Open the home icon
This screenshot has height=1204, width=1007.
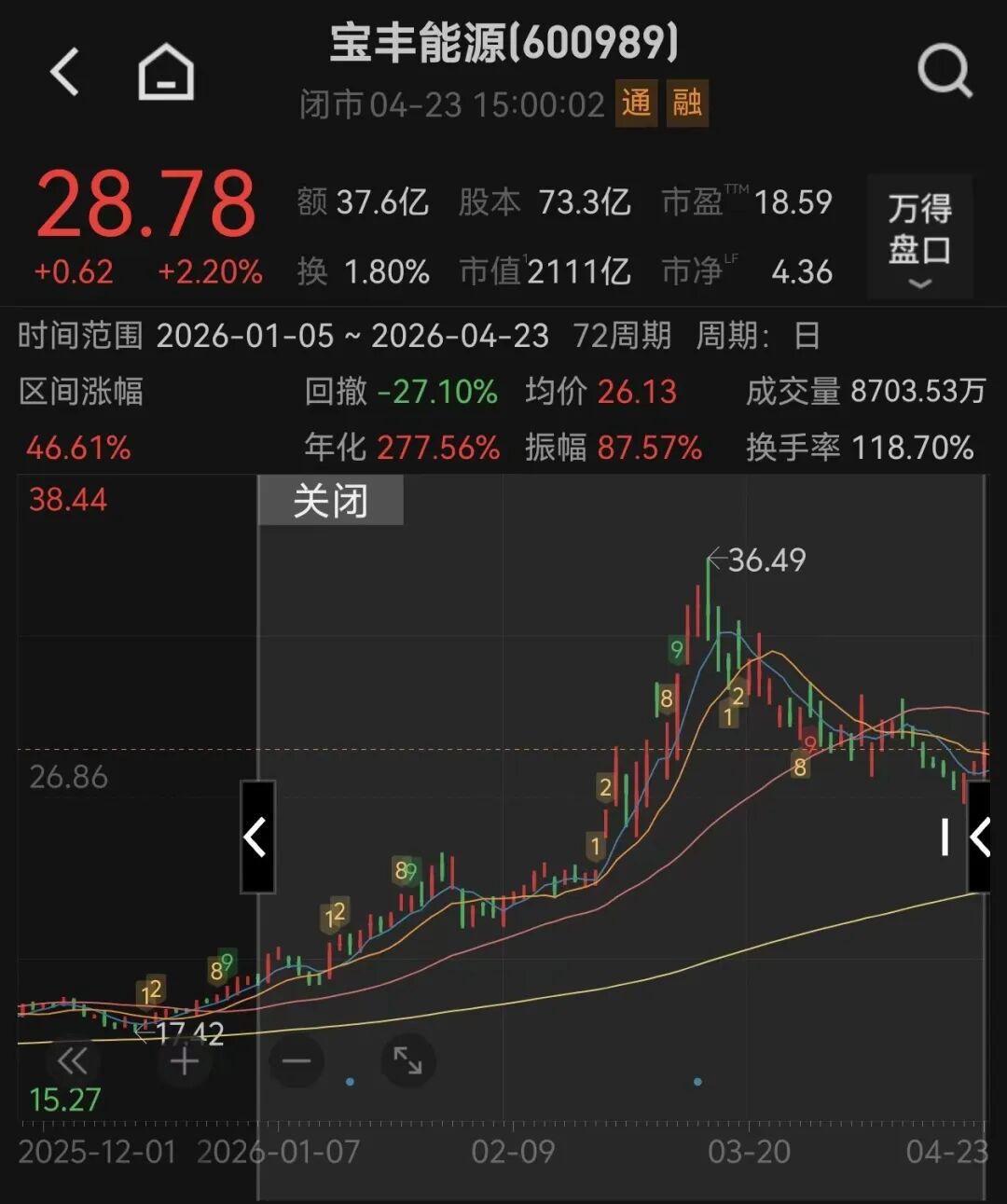click(x=166, y=72)
